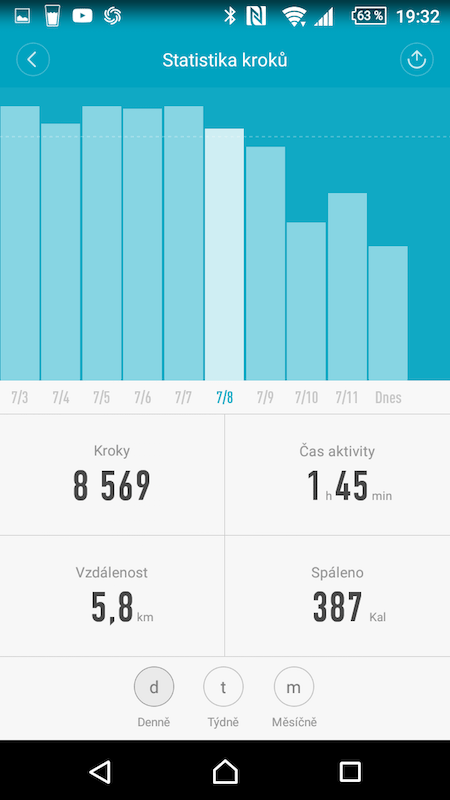Tap the system home button

pos(225,771)
